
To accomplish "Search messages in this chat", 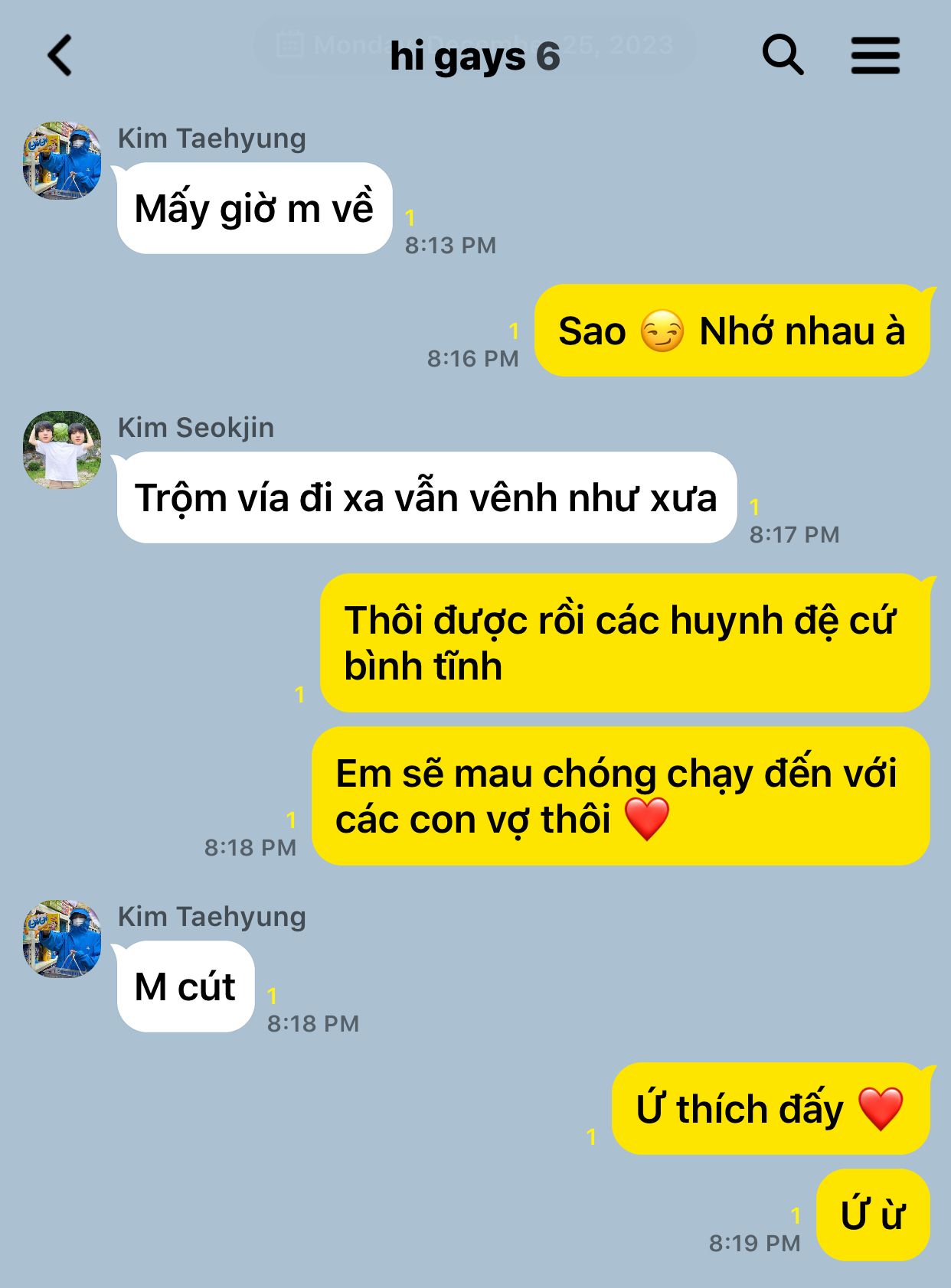I will pyautogui.click(x=783, y=55).
